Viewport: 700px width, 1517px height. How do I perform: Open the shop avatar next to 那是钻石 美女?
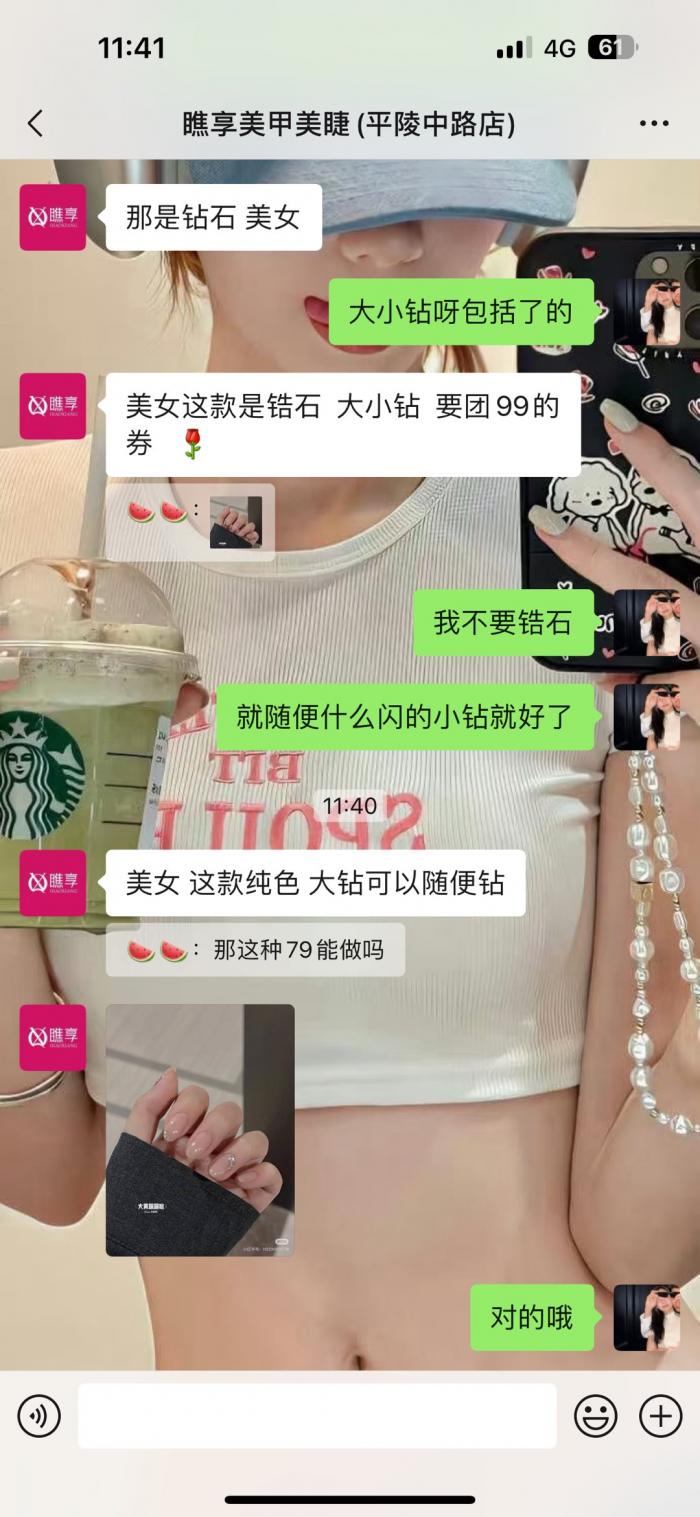53,217
